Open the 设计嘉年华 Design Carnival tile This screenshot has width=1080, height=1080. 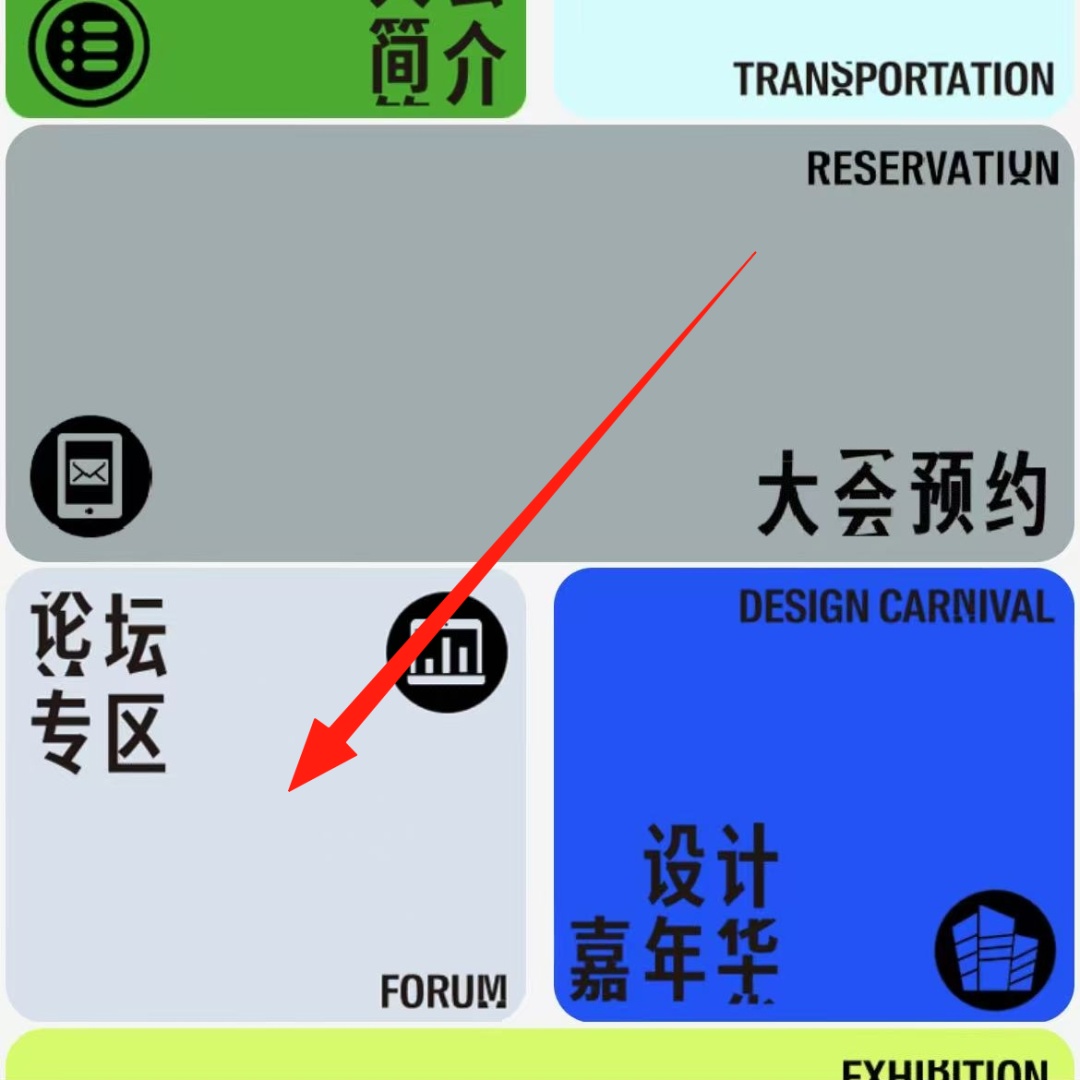tap(813, 795)
